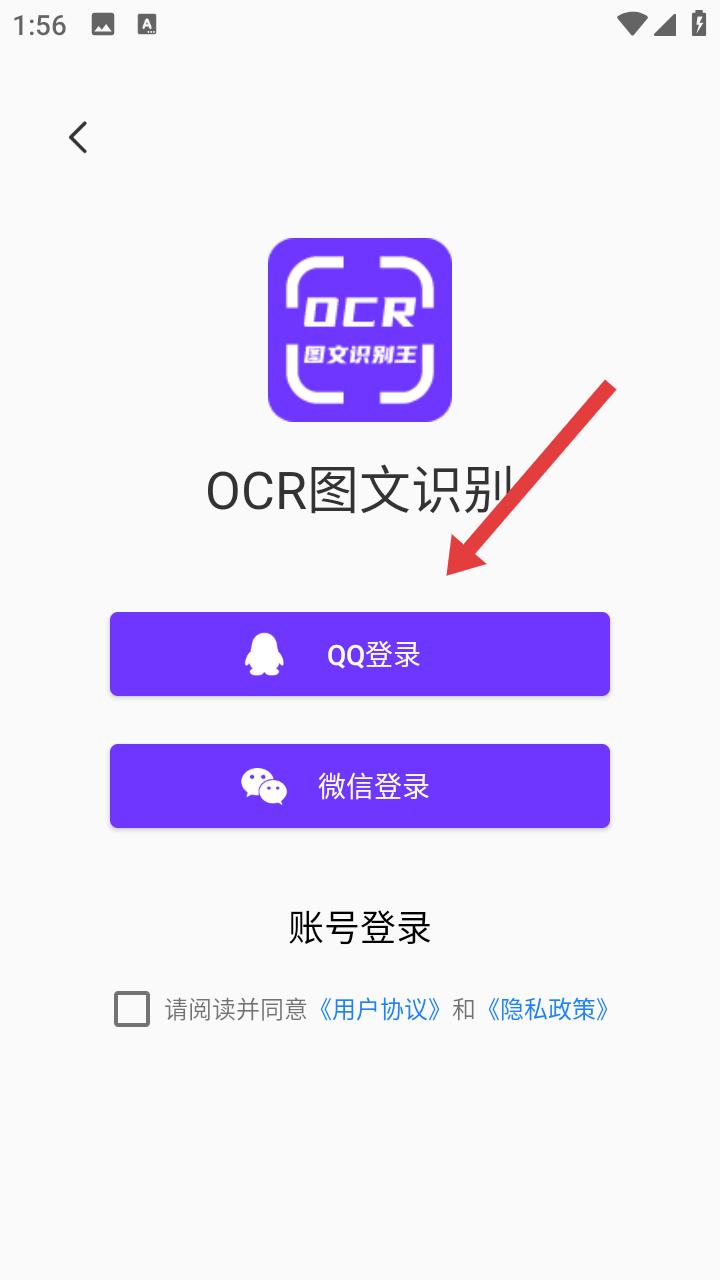Check the agreement checkbox
720x1280 pixels.
coord(132,1009)
